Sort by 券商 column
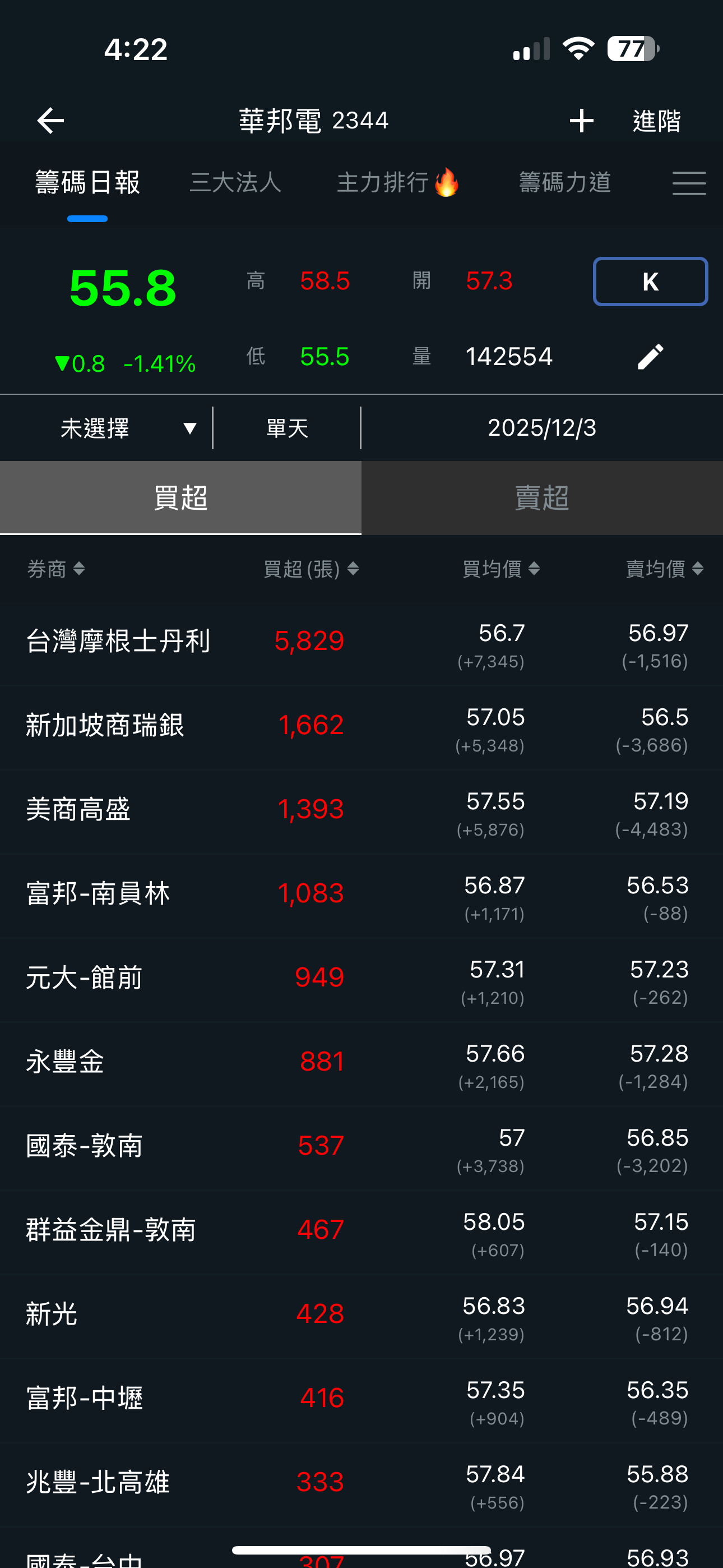 pyautogui.click(x=56, y=569)
